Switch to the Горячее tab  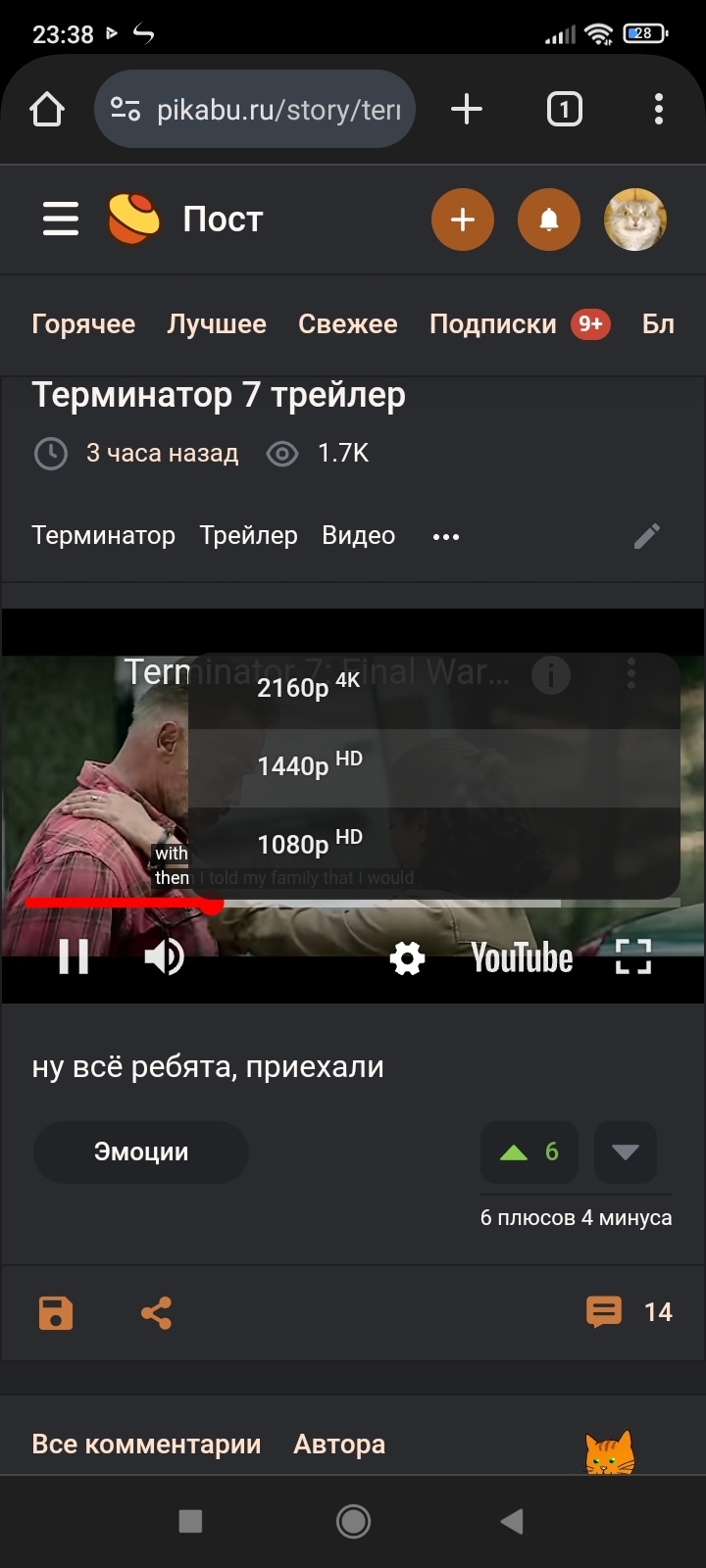coord(83,324)
